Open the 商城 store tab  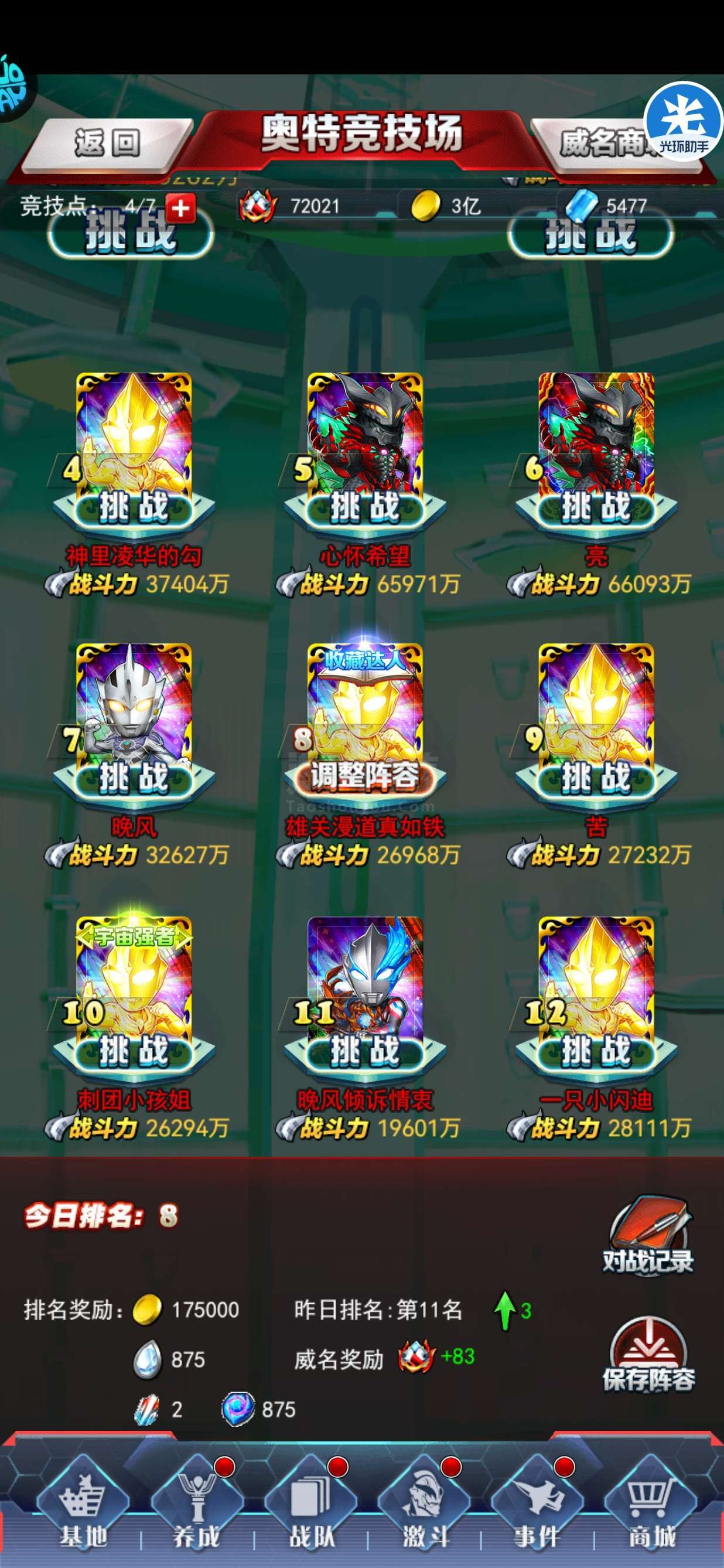click(x=650, y=1506)
